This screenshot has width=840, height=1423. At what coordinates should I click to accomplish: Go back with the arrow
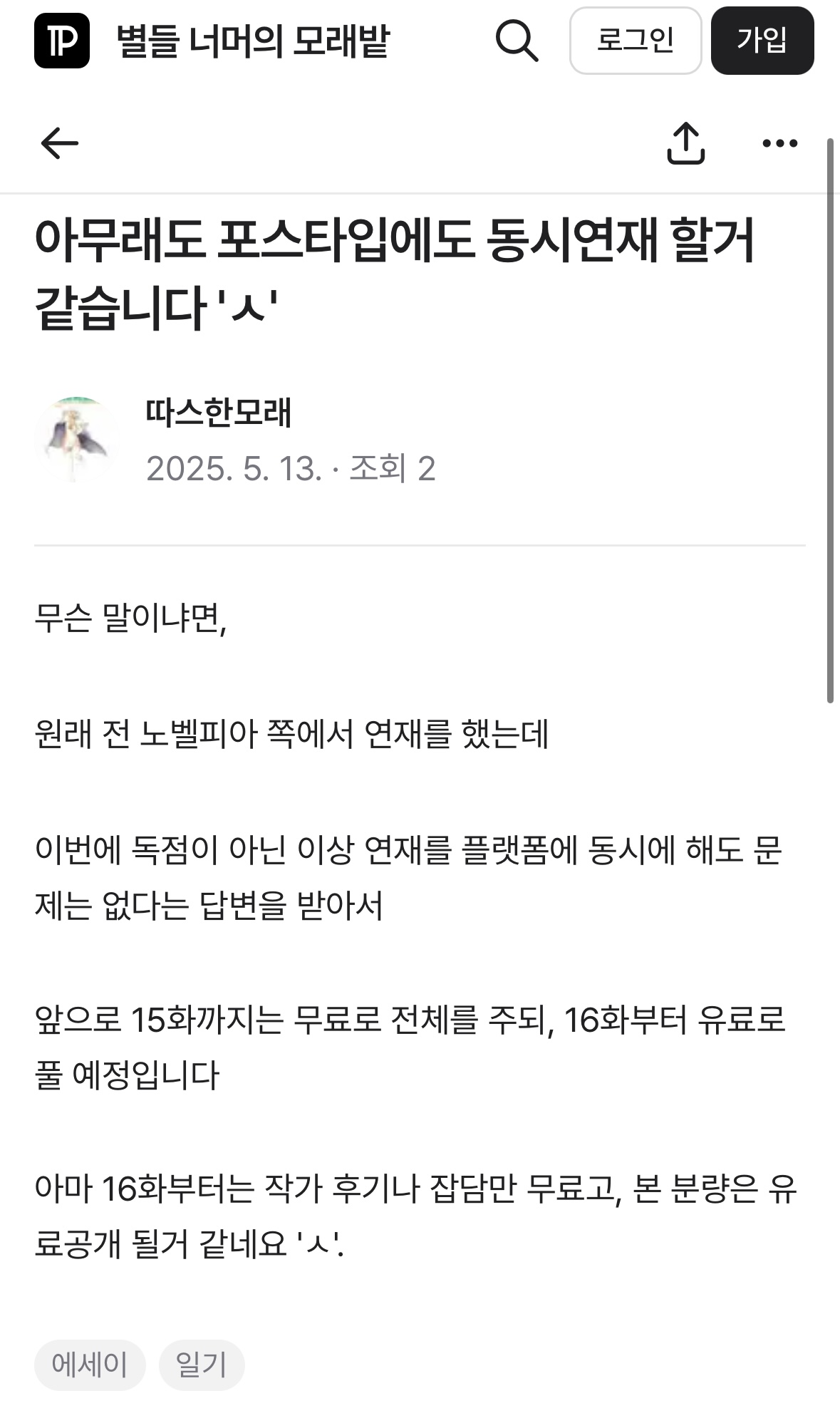60,144
